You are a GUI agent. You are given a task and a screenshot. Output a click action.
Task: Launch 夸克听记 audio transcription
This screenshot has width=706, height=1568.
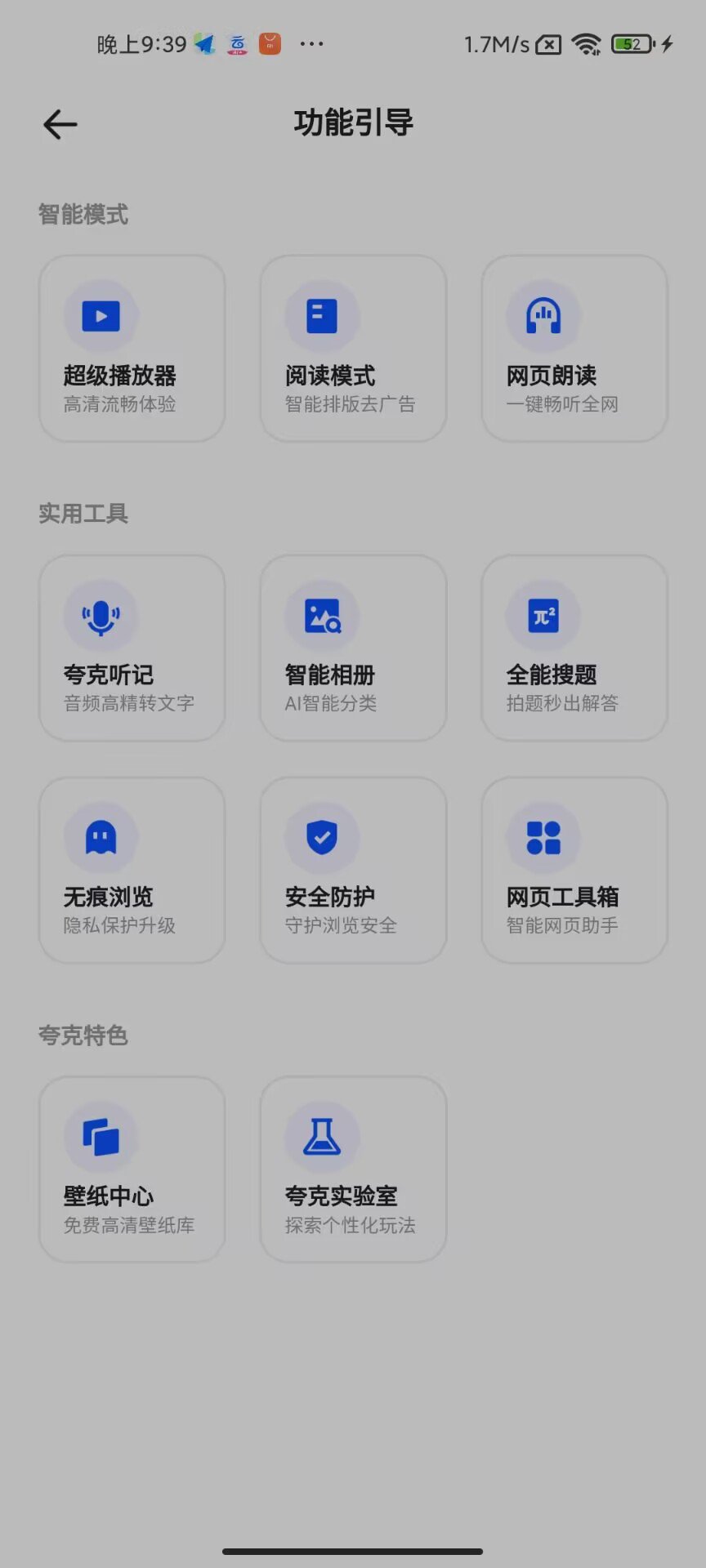(132, 648)
